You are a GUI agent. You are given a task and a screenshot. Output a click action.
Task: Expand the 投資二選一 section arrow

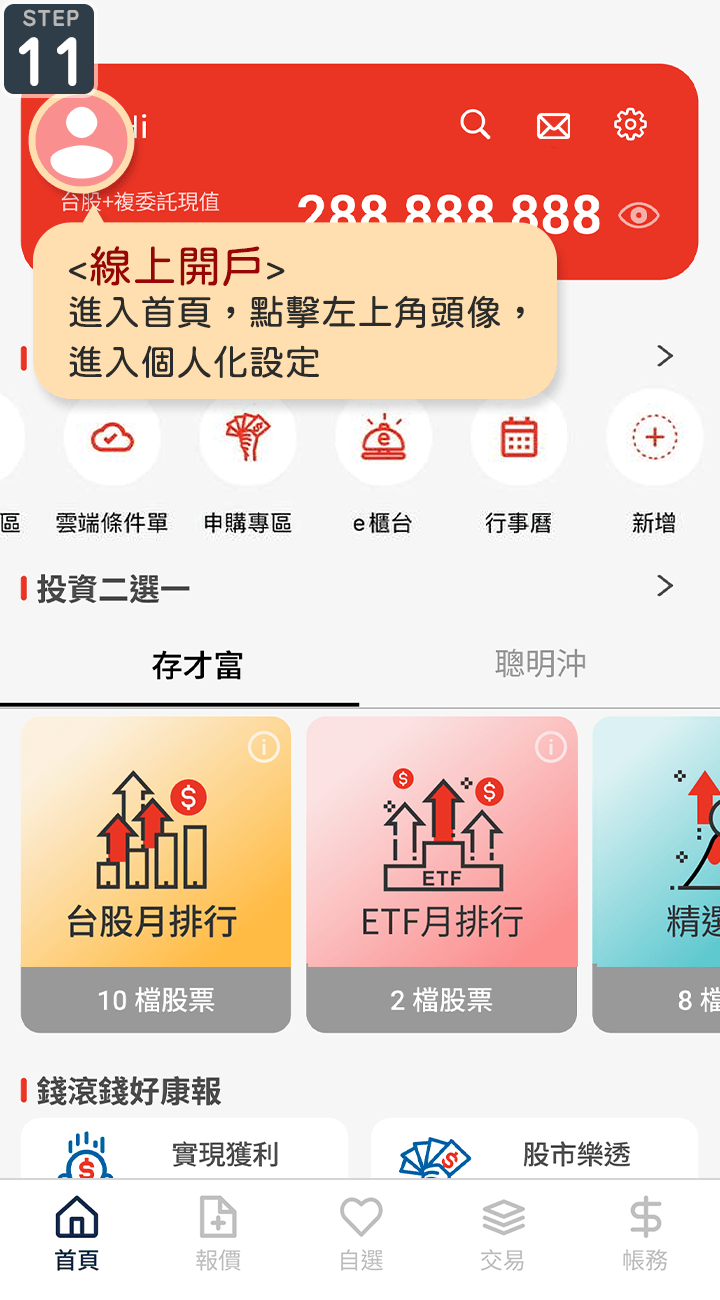tap(664, 586)
